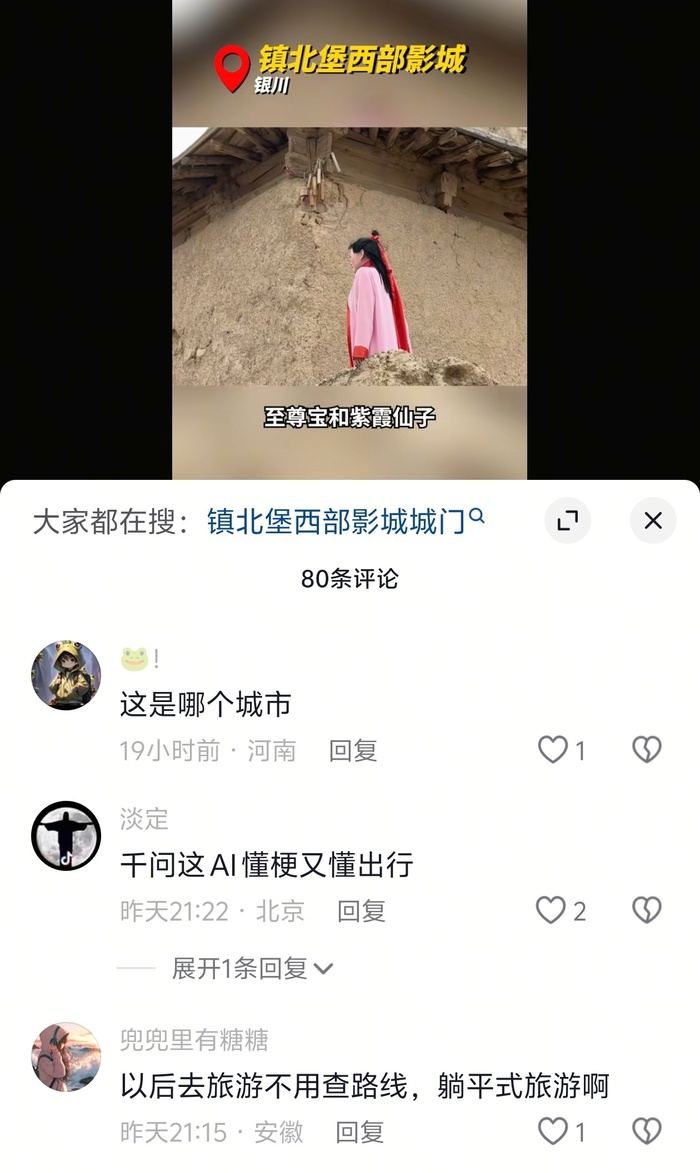
Task: Reply to 淡定's comment
Action: (x=361, y=911)
